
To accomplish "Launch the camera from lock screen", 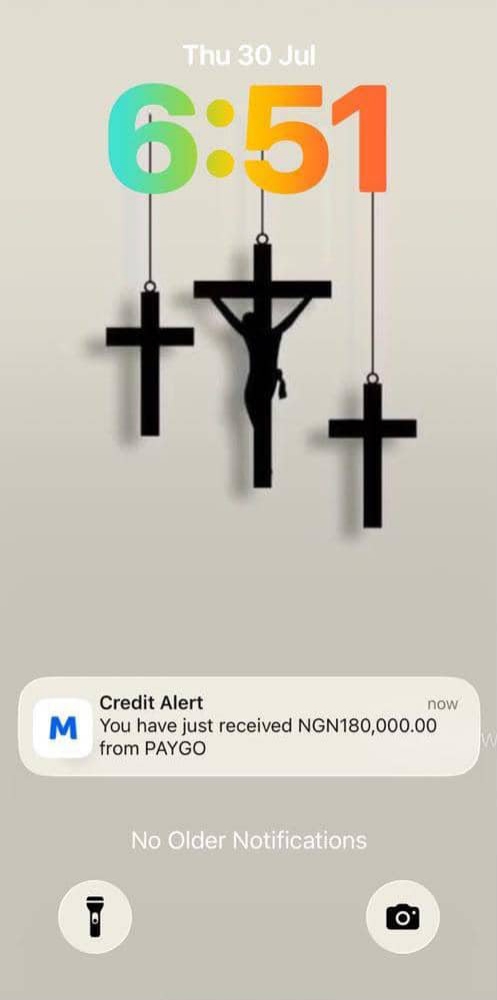I will (x=403, y=917).
